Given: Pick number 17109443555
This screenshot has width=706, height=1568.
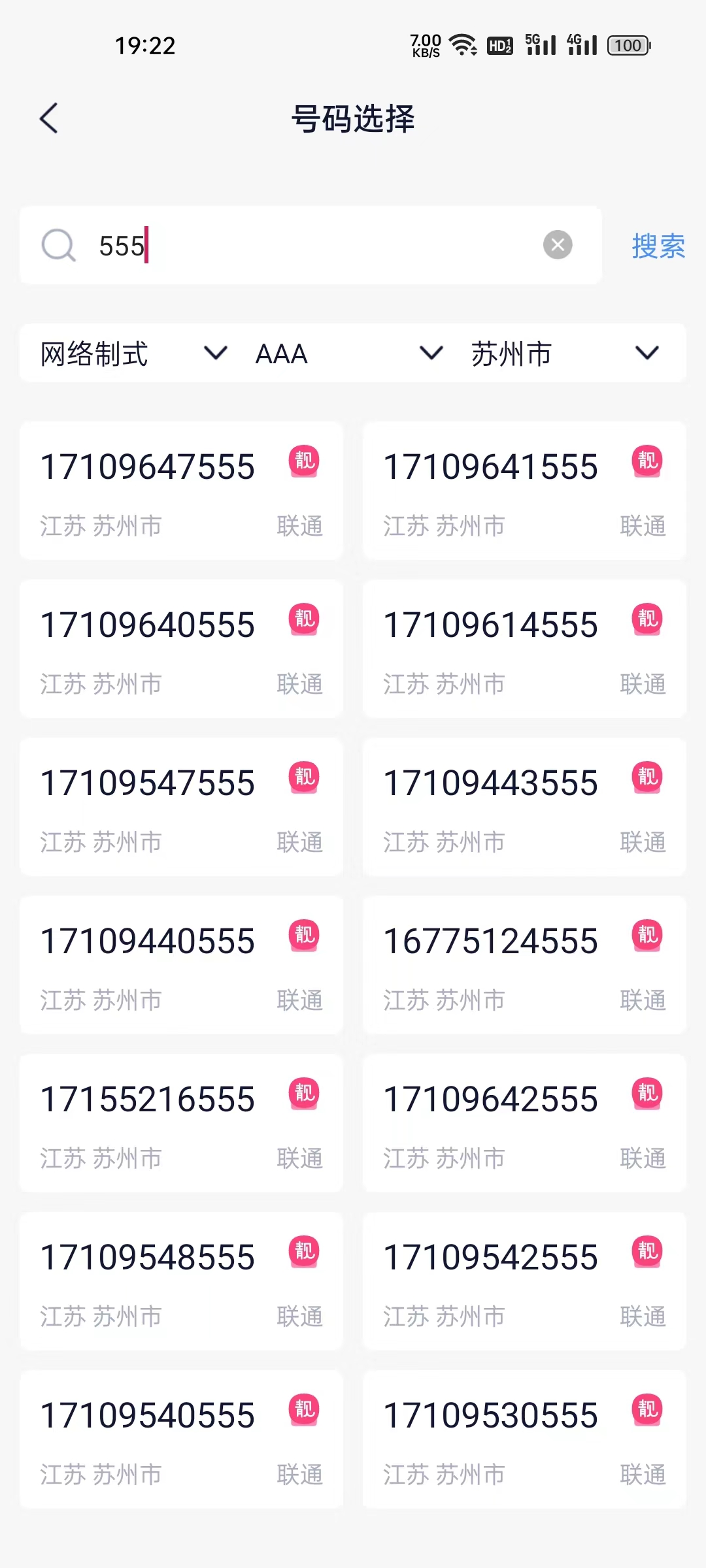Looking at the screenshot, I should pyautogui.click(x=524, y=807).
